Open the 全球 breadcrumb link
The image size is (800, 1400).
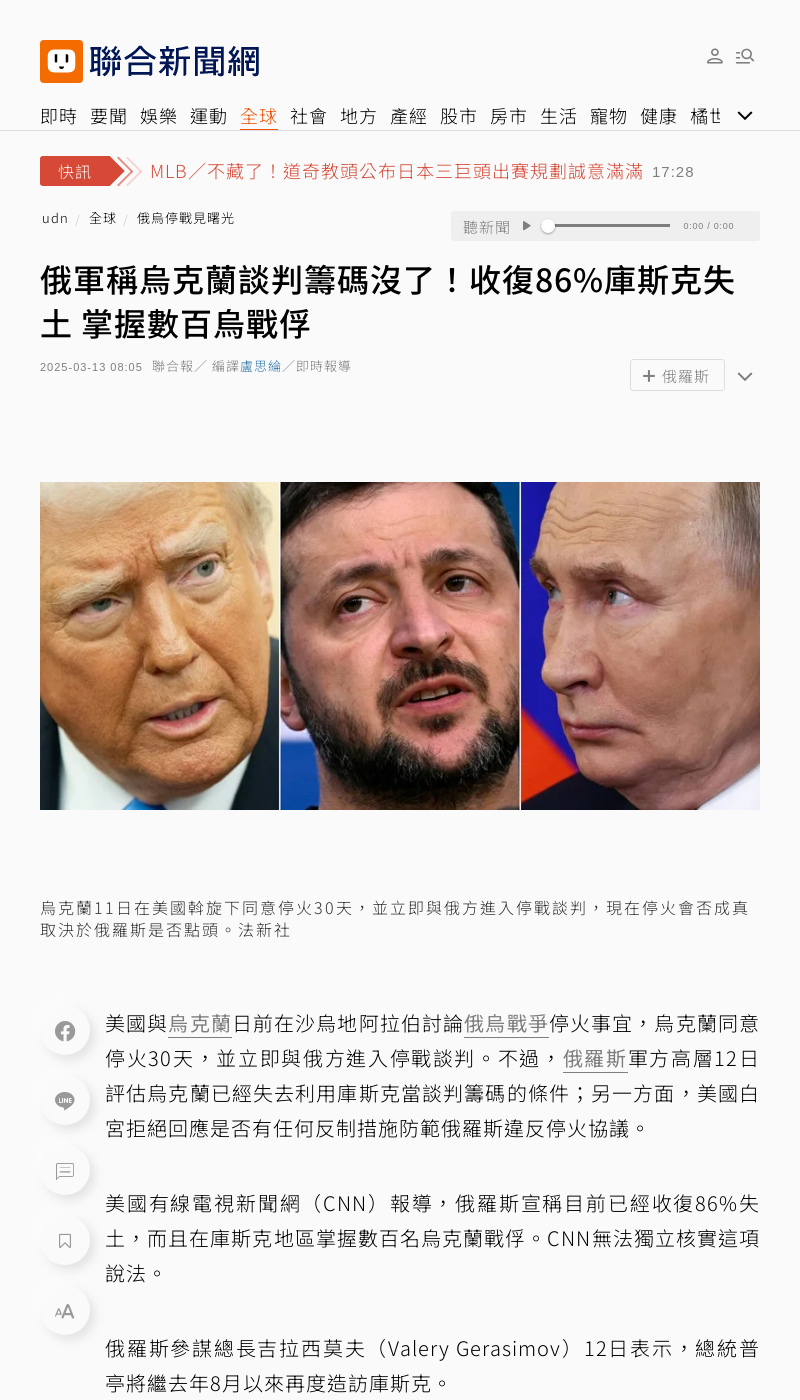[x=103, y=218]
